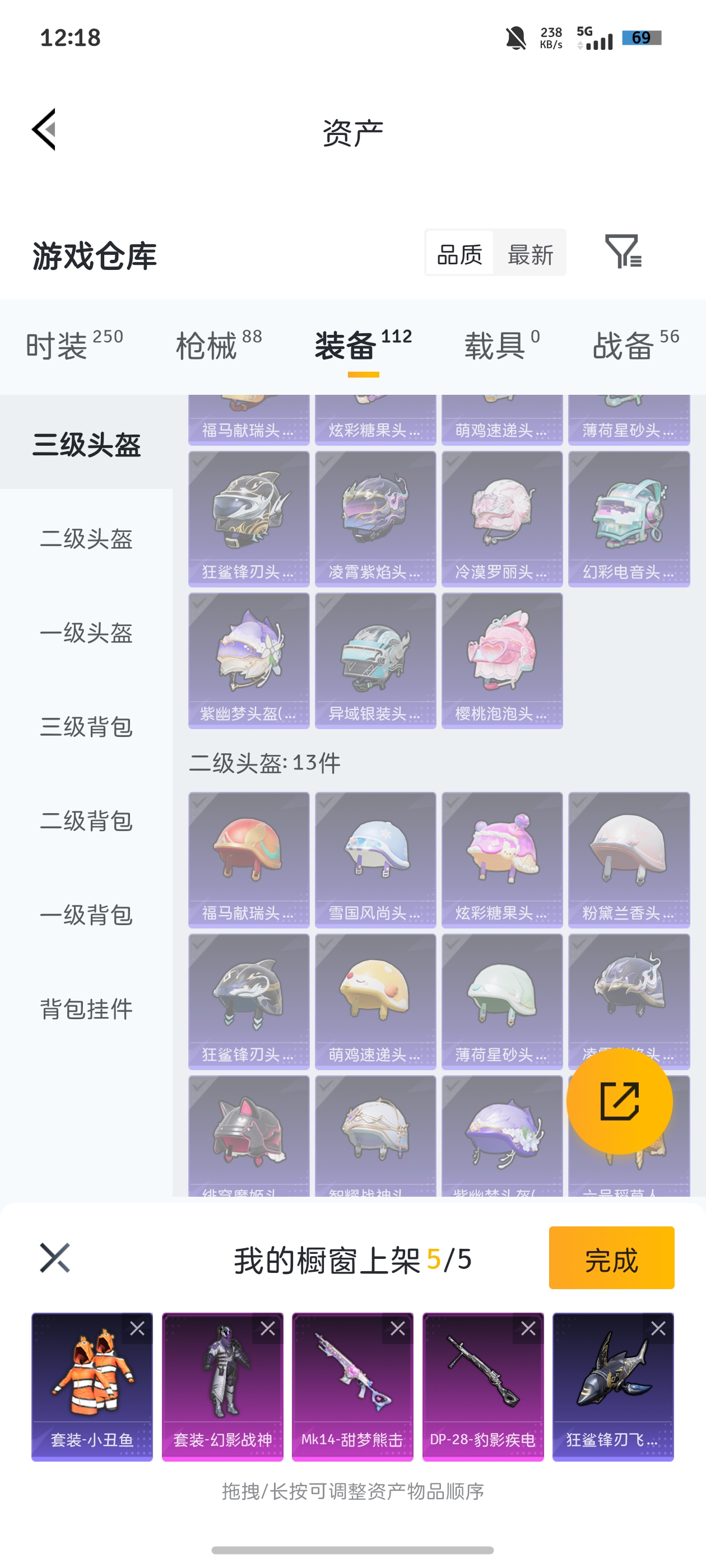Select the 粉黛兰香 helmet tile

pyautogui.click(x=629, y=860)
